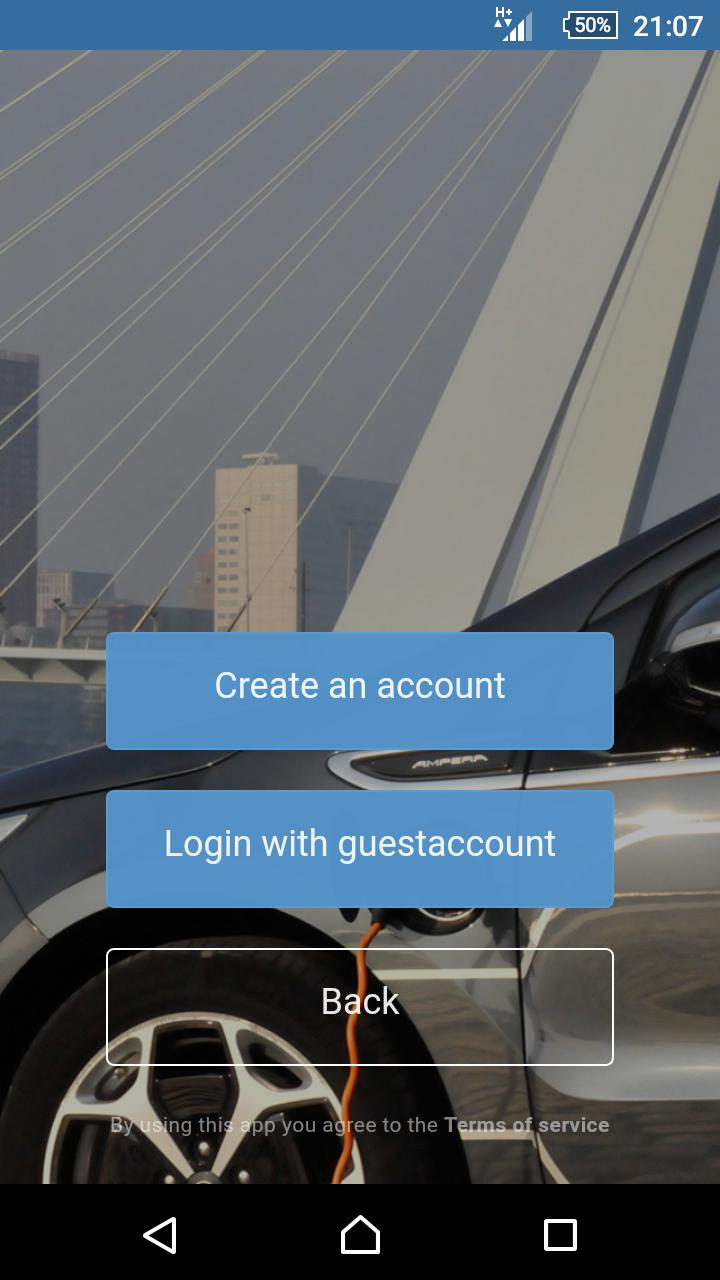The width and height of the screenshot is (720, 1280).
Task: Go to the system home screen
Action: tap(360, 1235)
